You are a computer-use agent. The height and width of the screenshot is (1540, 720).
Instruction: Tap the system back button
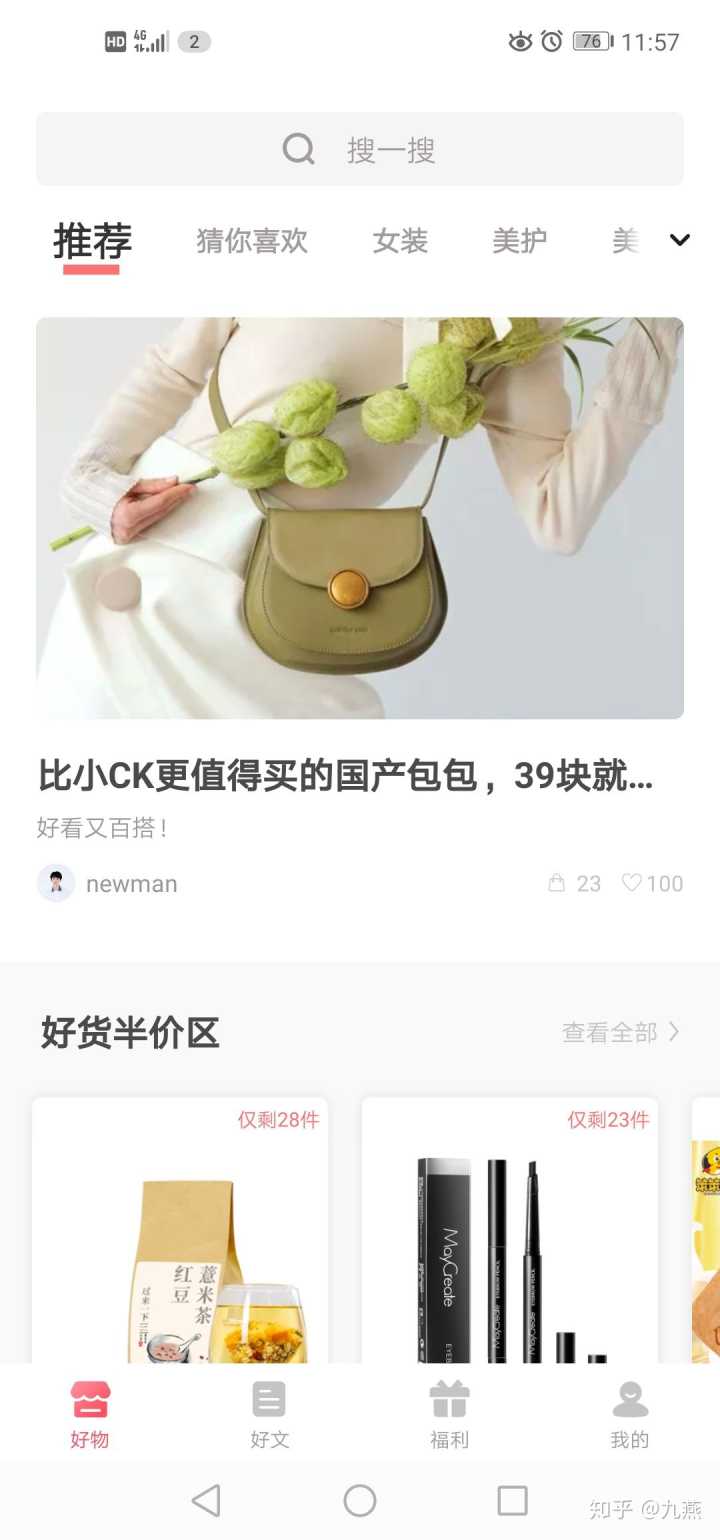point(206,1500)
